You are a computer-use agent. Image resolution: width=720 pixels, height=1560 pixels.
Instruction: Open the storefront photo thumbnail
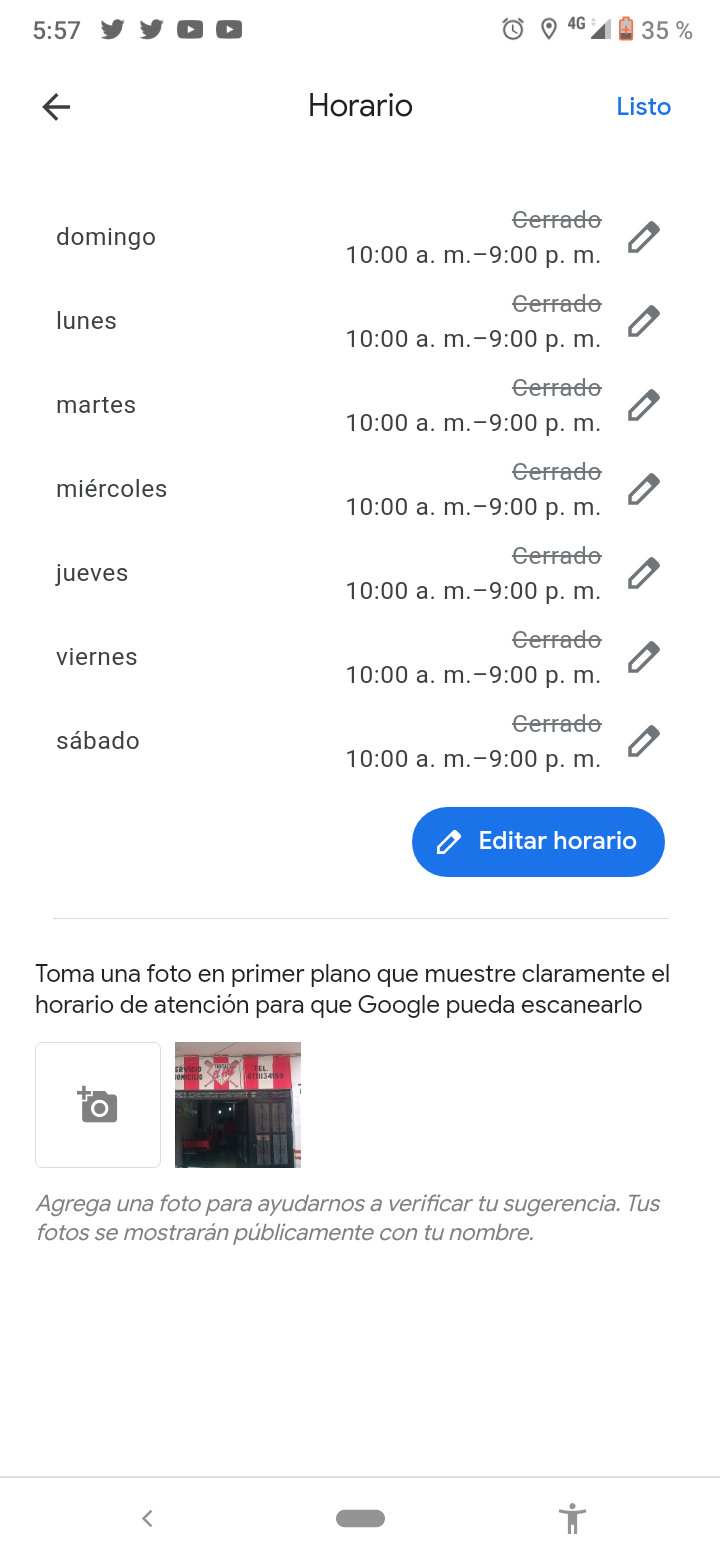237,1104
